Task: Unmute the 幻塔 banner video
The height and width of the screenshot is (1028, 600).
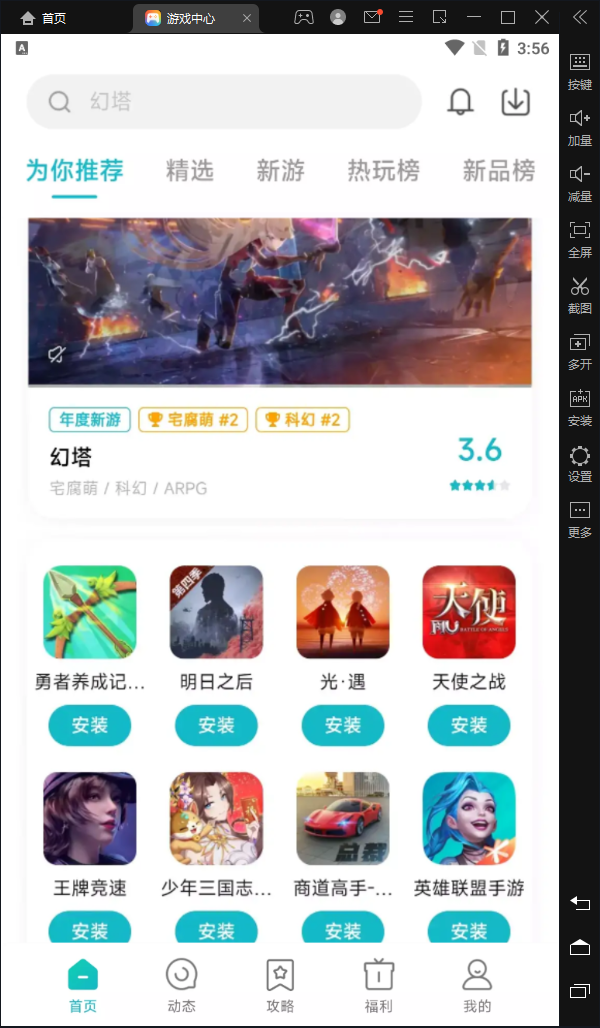Action: [x=57, y=354]
